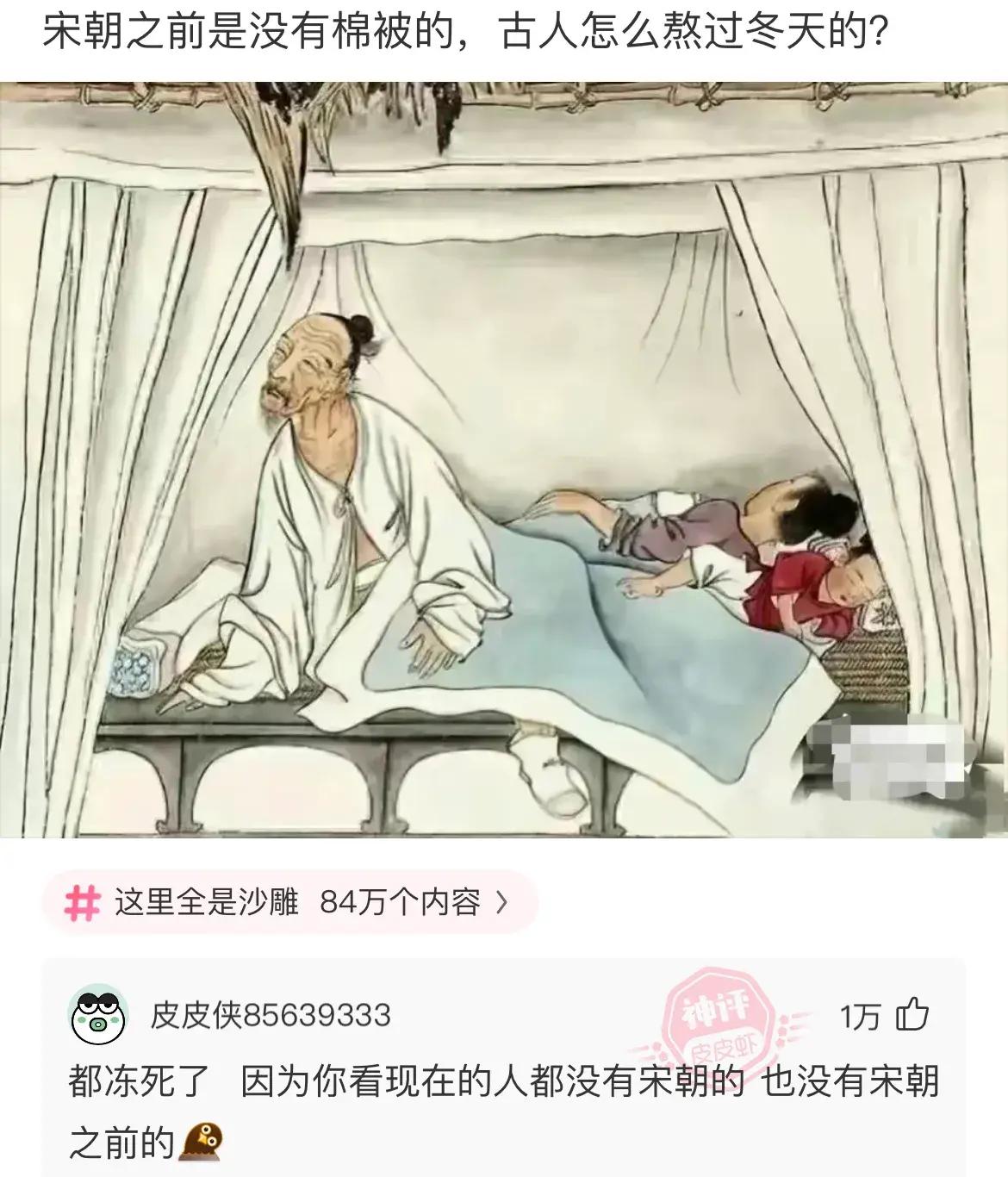
Task: Open the painting image in the post
Action: coord(504,459)
